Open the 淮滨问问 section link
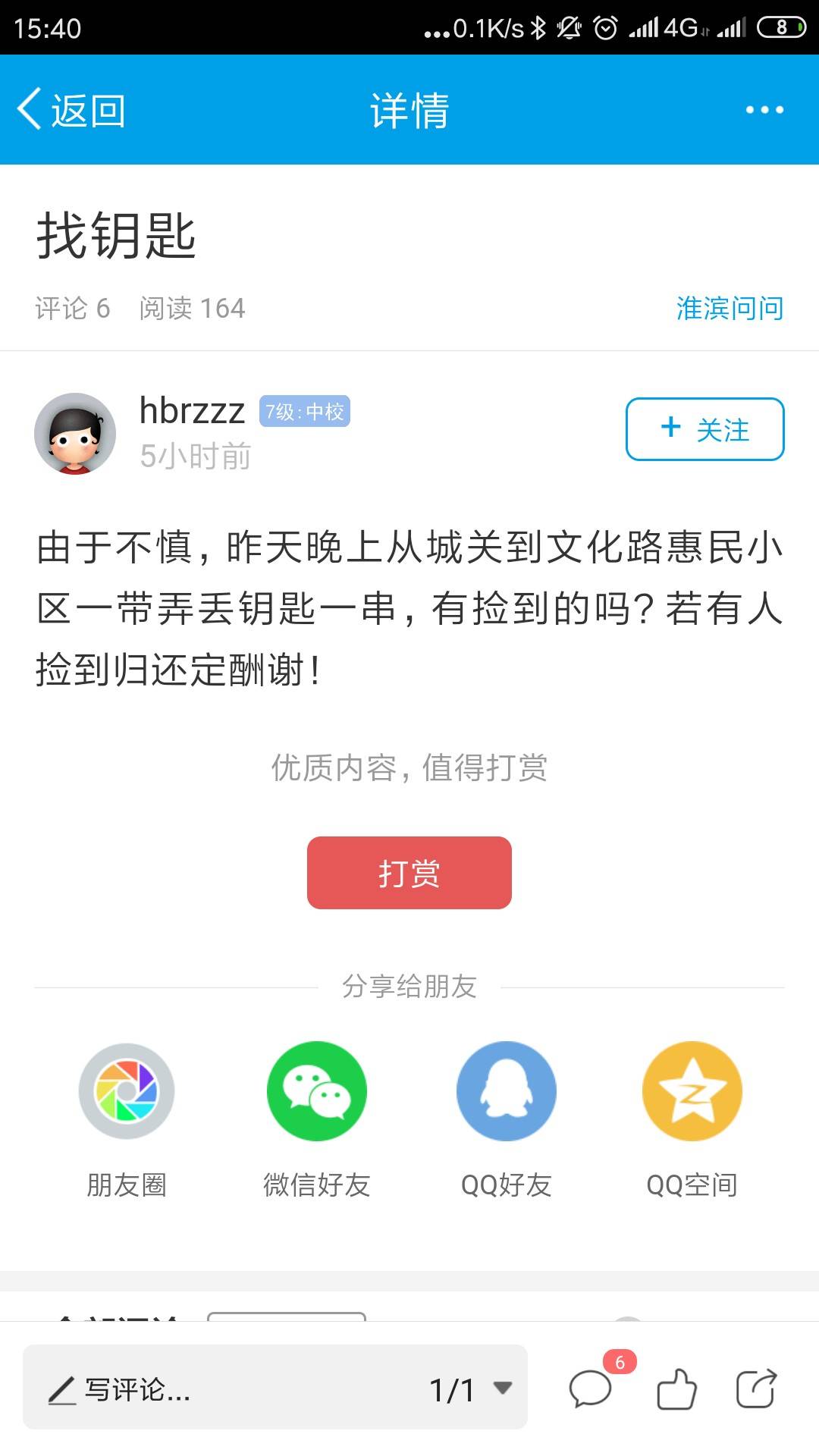819x1456 pixels. coord(729,309)
